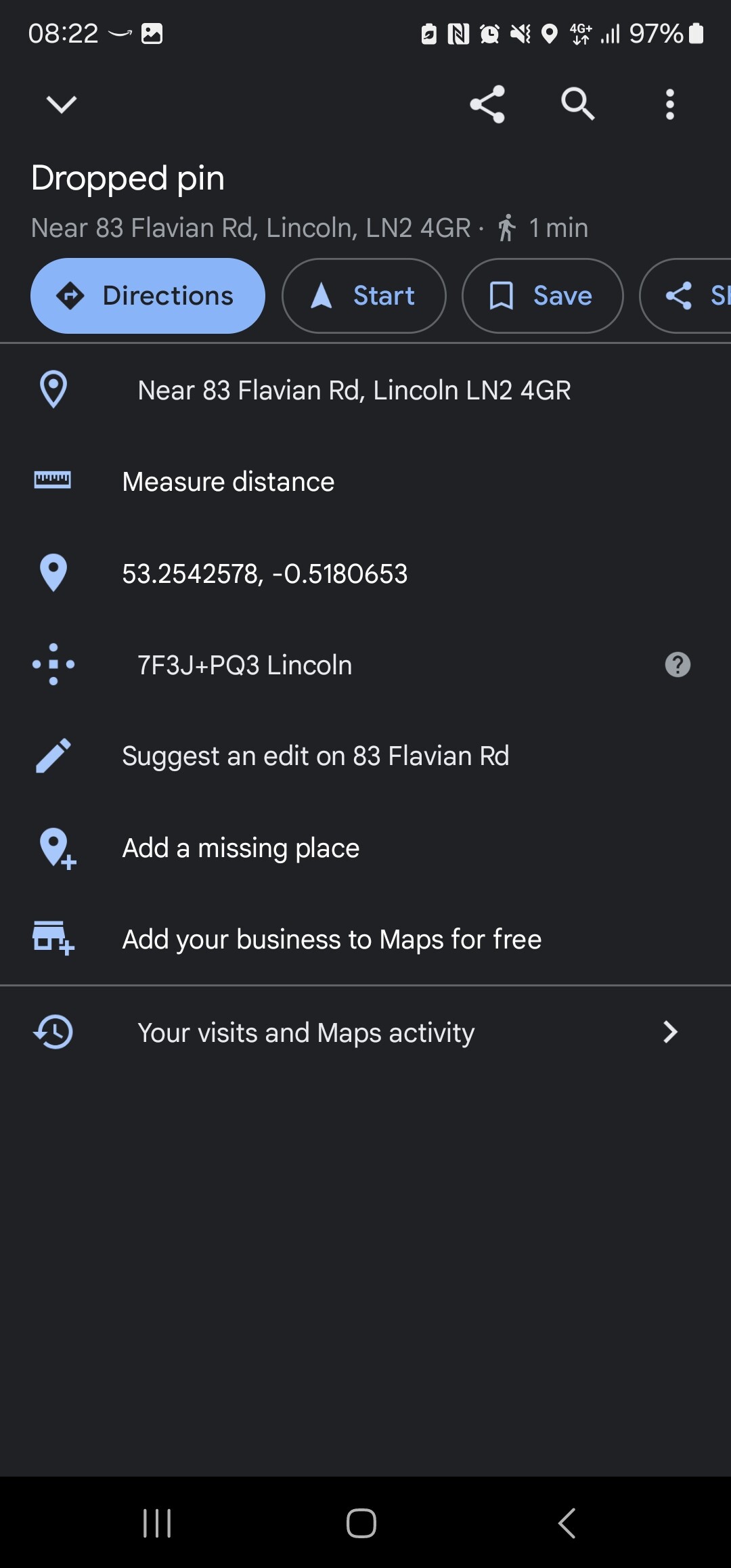Open search in the top bar

578,104
